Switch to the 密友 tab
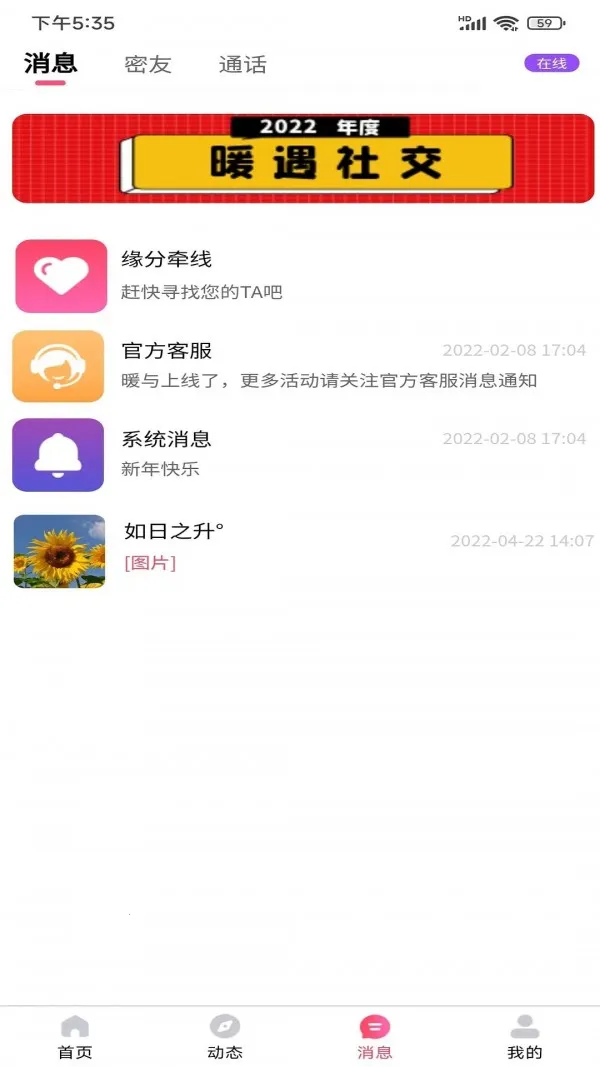This screenshot has height=1067, width=600. (148, 65)
